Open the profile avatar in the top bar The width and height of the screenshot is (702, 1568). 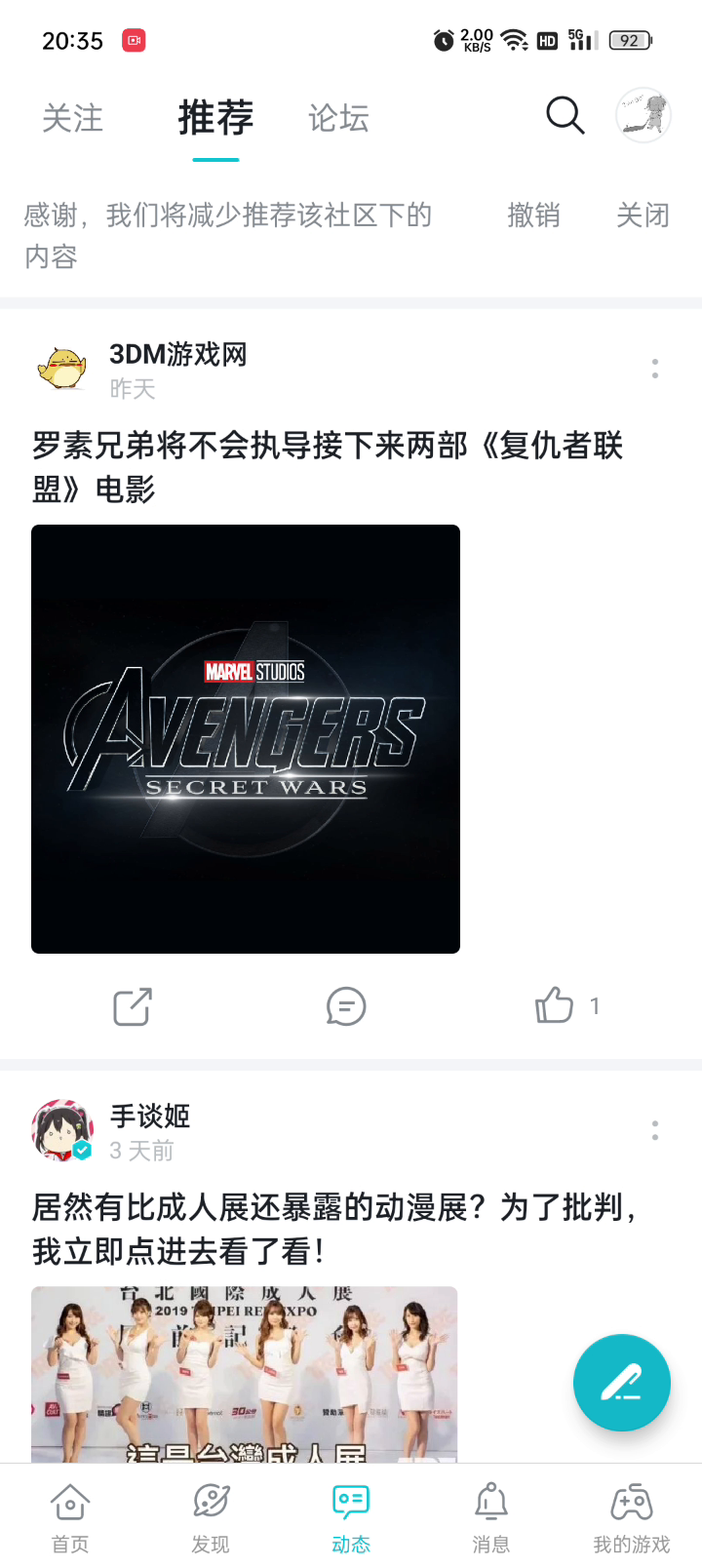point(643,115)
